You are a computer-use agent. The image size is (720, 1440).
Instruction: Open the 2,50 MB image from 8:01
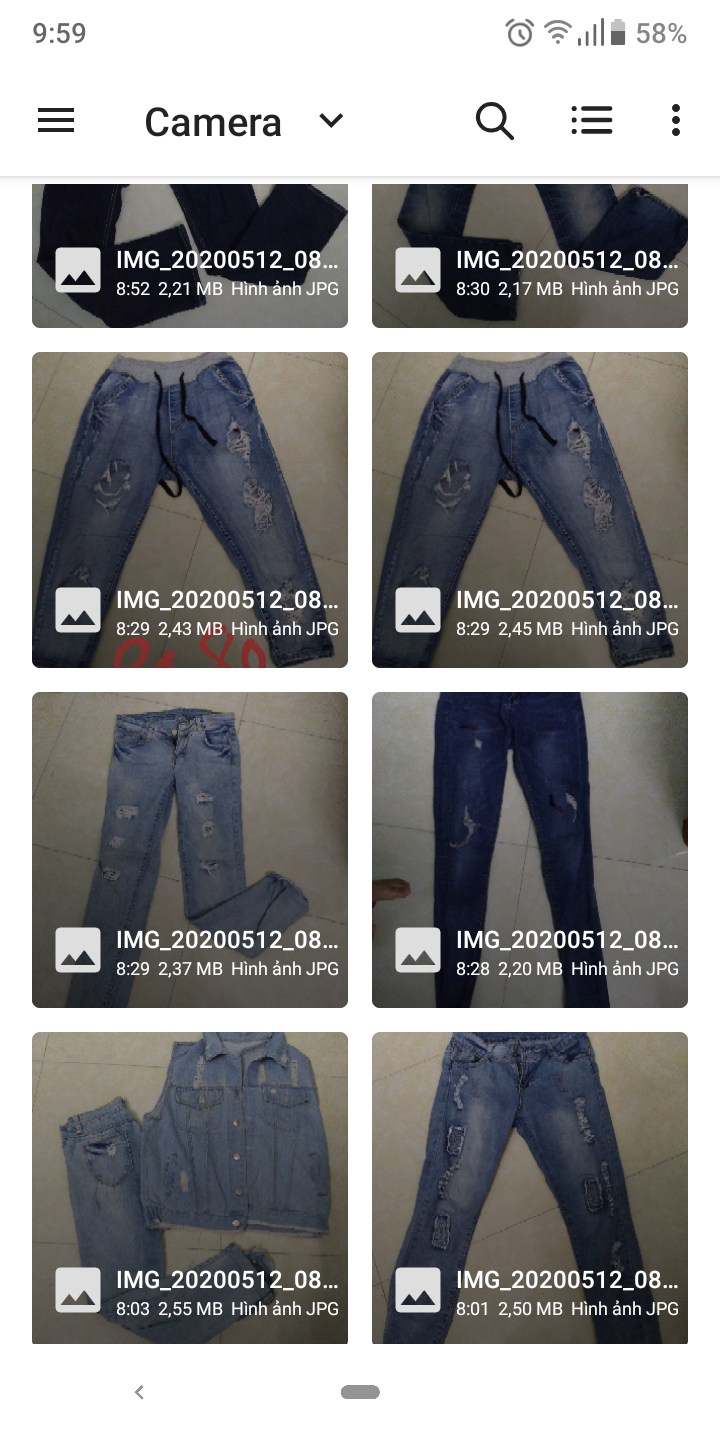point(530,1188)
